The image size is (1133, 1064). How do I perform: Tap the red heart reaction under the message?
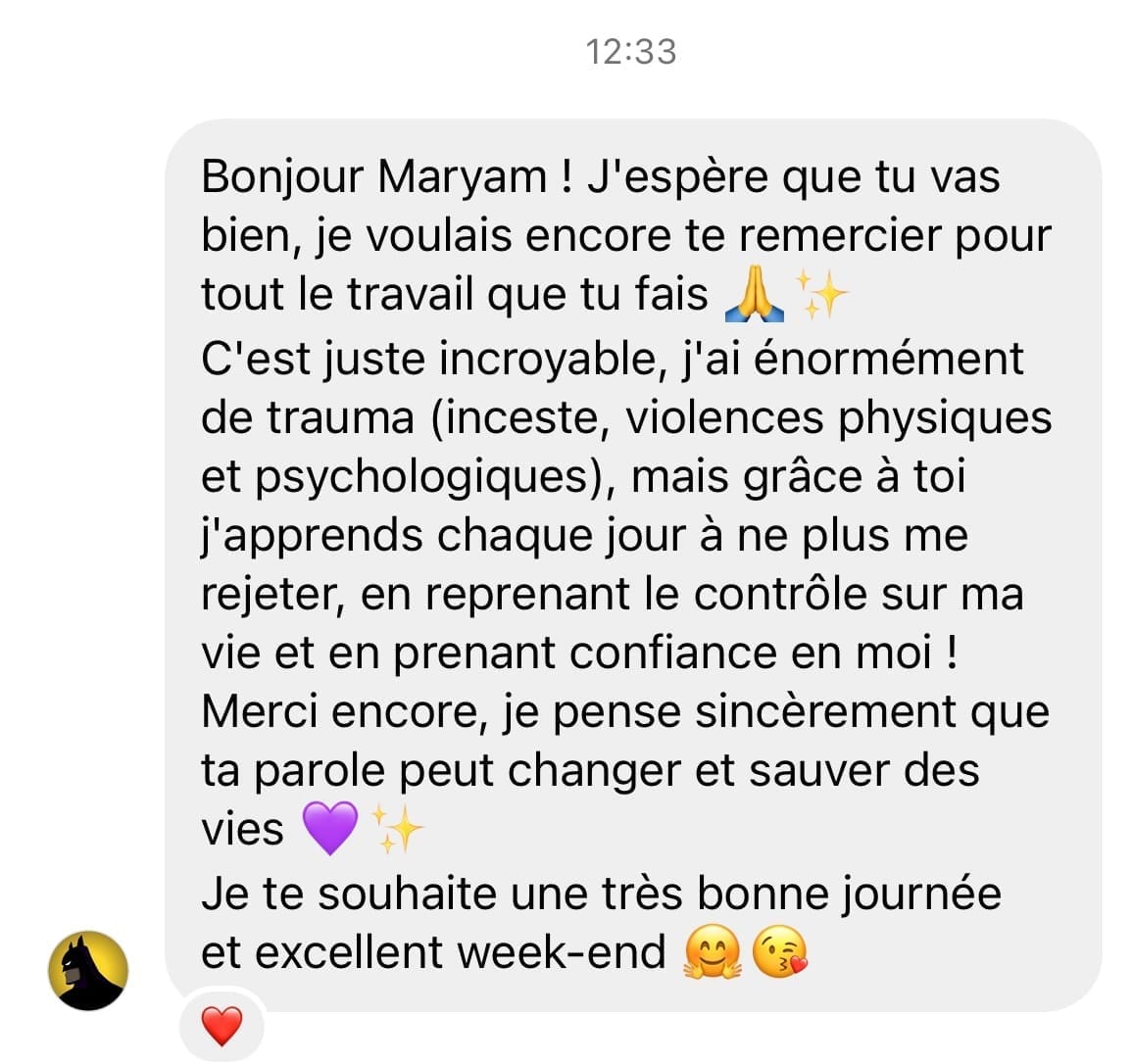pyautogui.click(x=222, y=1027)
